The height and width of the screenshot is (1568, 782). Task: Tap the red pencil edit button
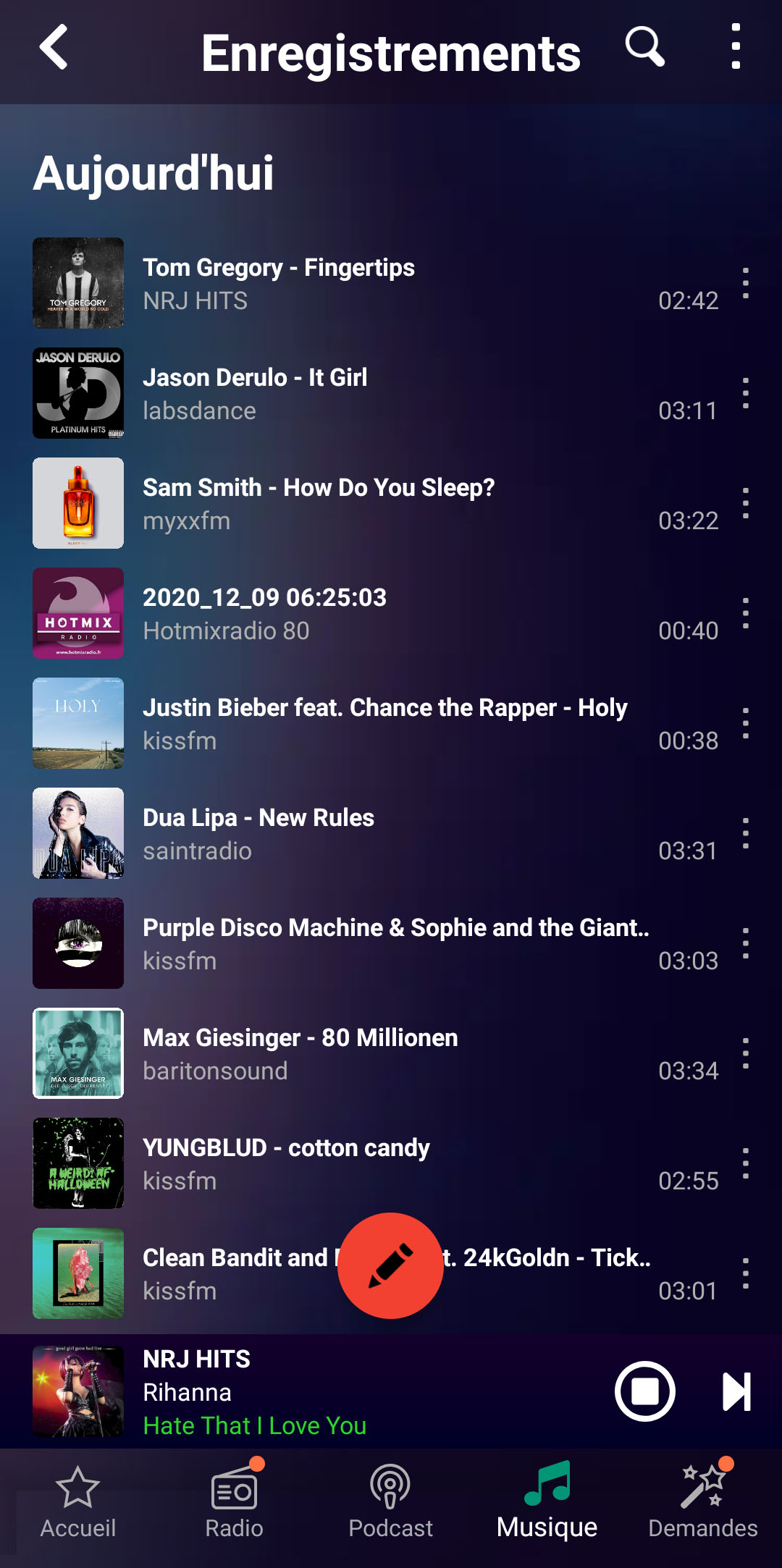pos(390,1265)
